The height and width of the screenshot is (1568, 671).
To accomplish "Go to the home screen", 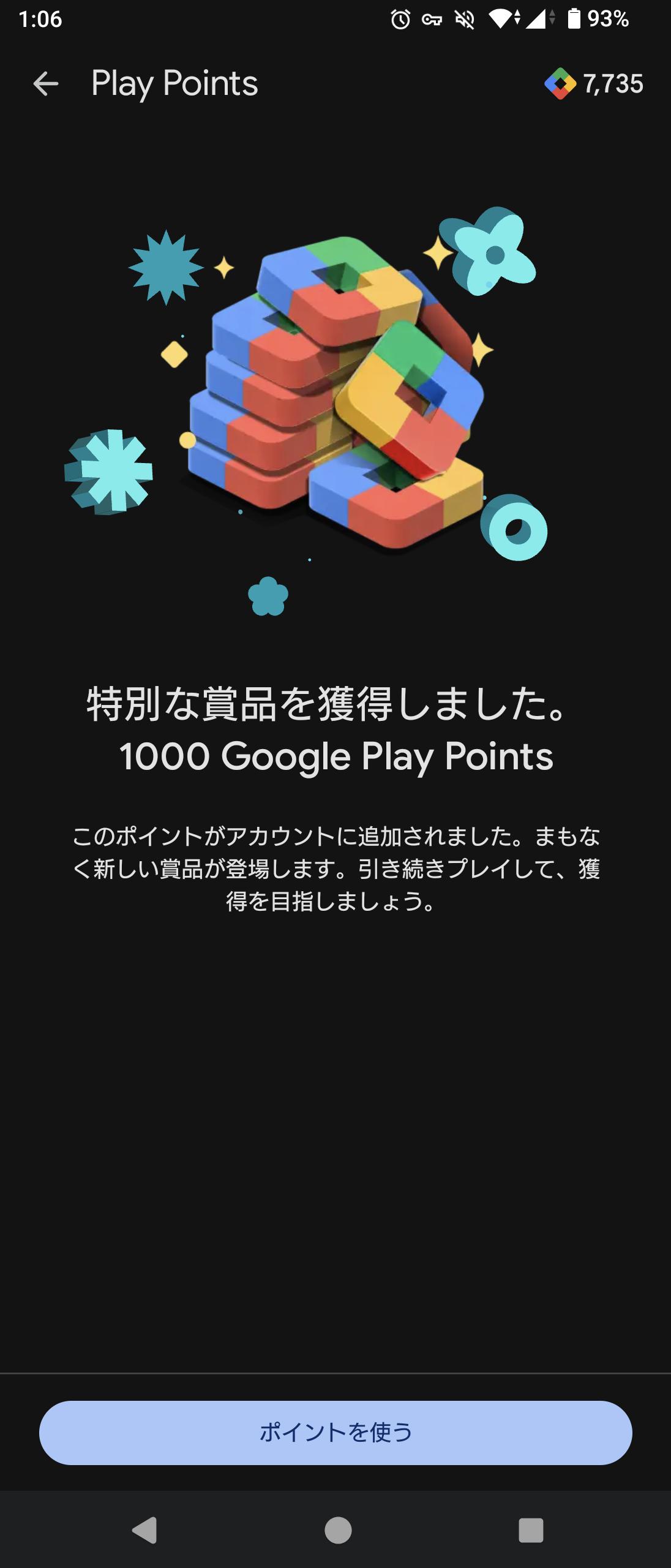I will pos(338,1530).
